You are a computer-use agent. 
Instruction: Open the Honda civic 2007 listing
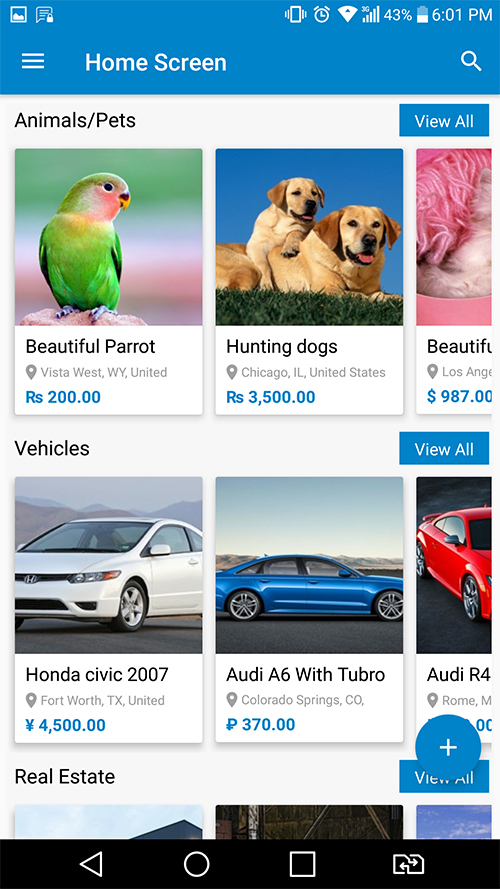coord(108,609)
